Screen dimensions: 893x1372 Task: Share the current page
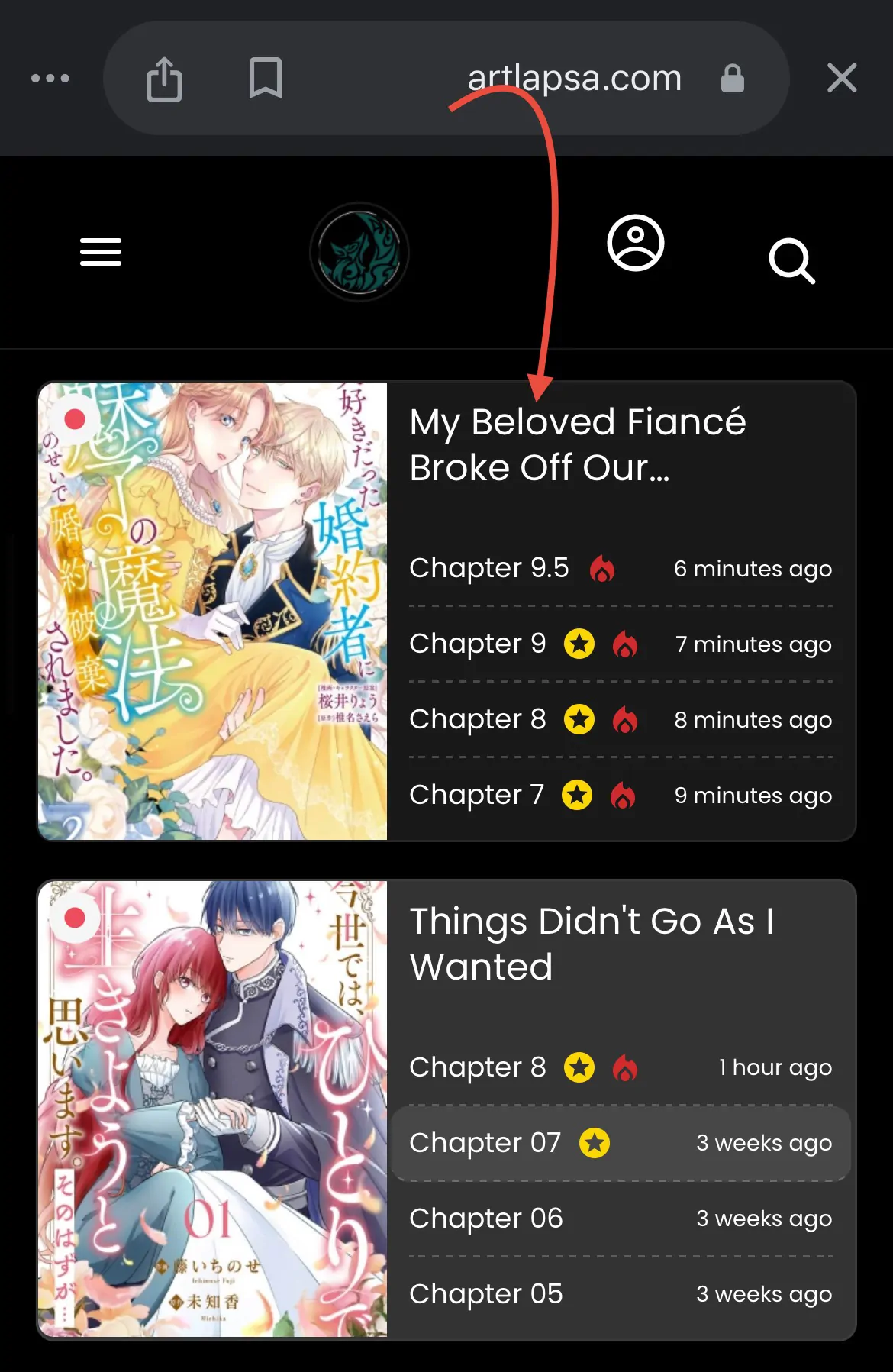(164, 79)
